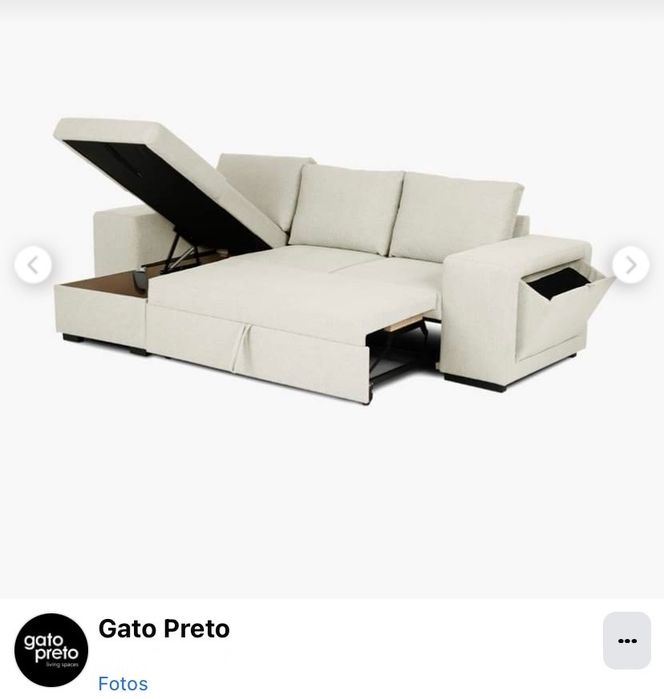
Task: Open the Gato Preto page name
Action: point(164,629)
